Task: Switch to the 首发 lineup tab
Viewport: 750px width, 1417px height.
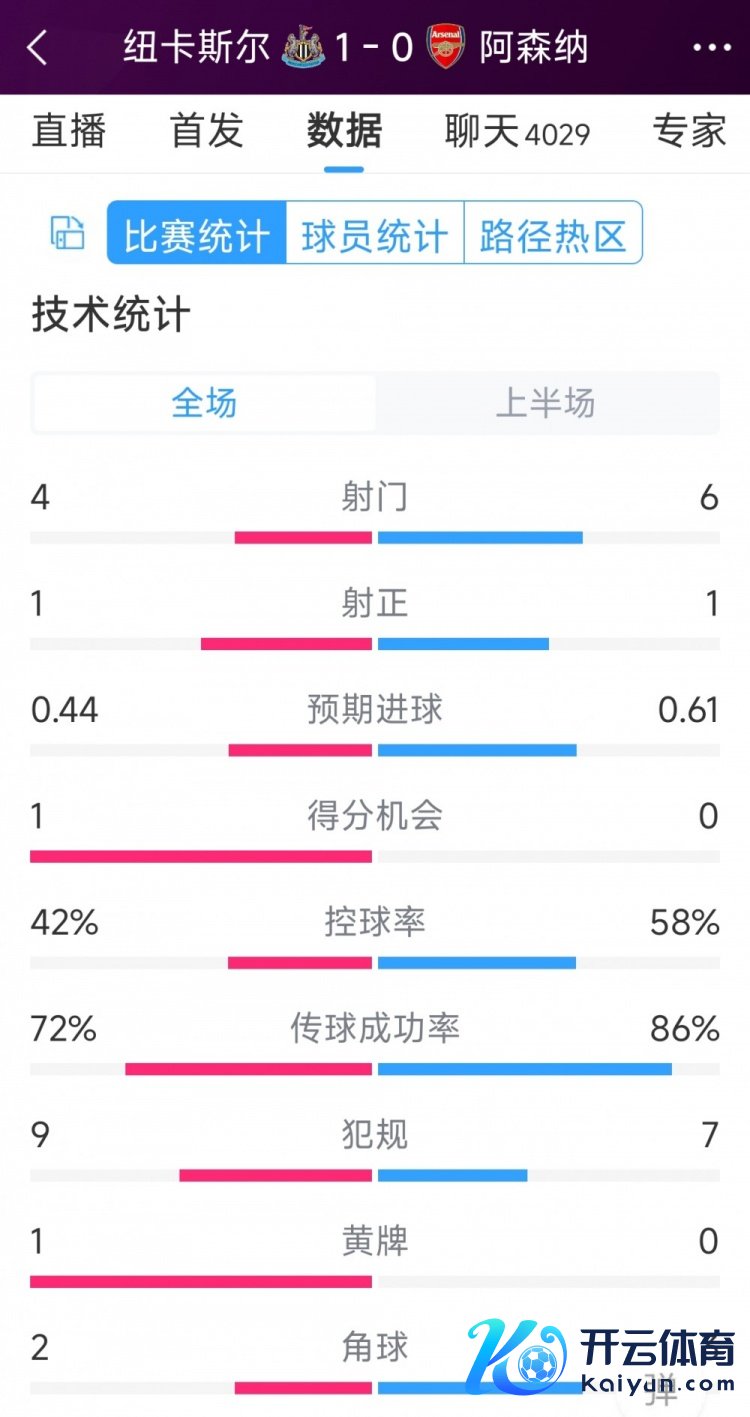Action: (x=205, y=131)
